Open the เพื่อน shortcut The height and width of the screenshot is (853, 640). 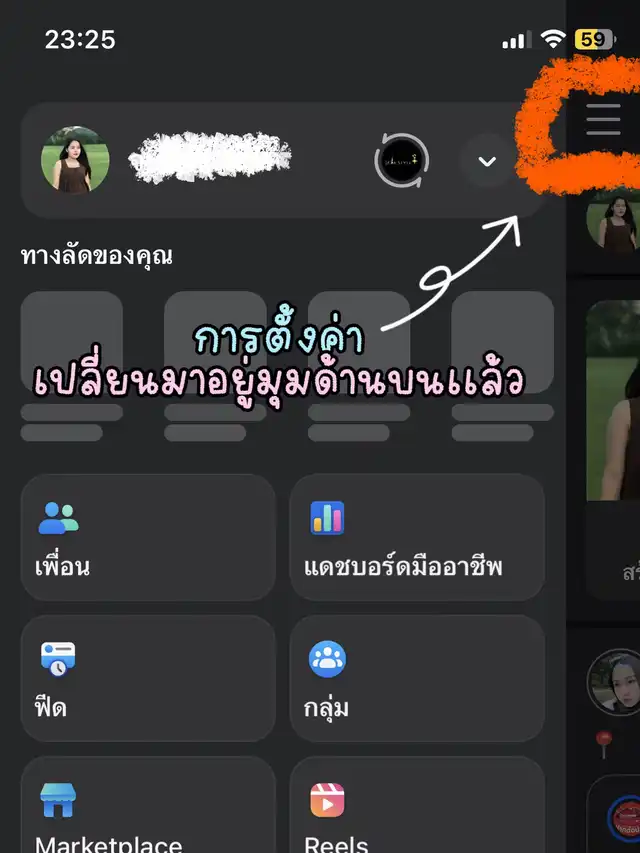point(148,537)
